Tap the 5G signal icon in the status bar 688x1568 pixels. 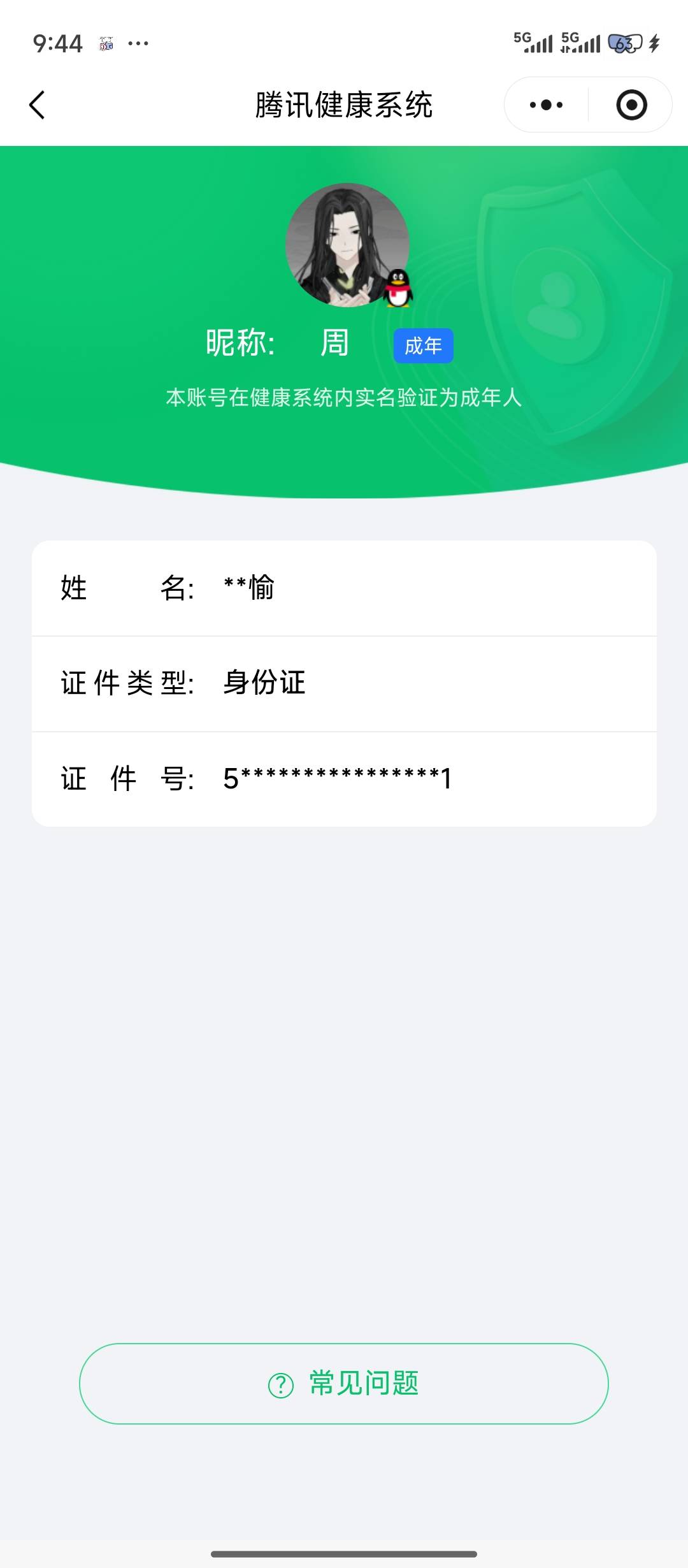[534, 41]
